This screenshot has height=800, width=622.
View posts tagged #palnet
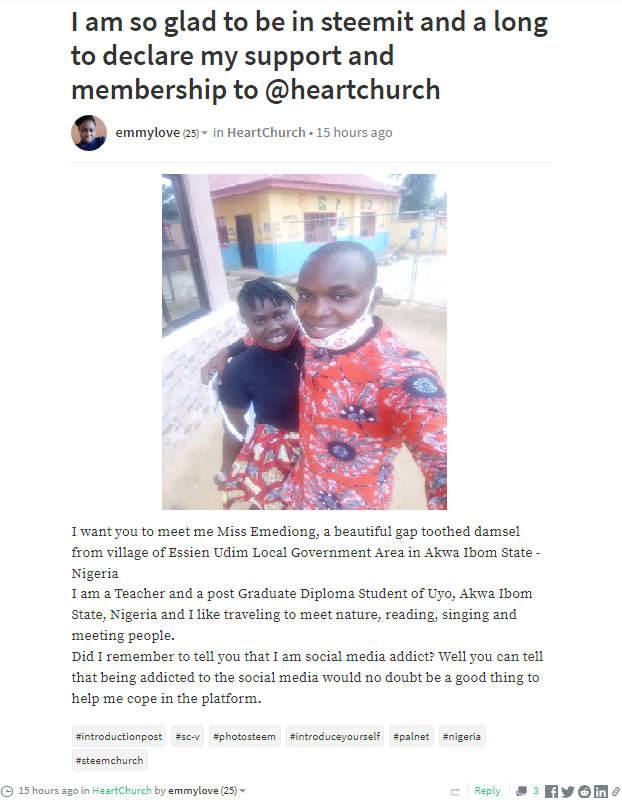click(411, 737)
